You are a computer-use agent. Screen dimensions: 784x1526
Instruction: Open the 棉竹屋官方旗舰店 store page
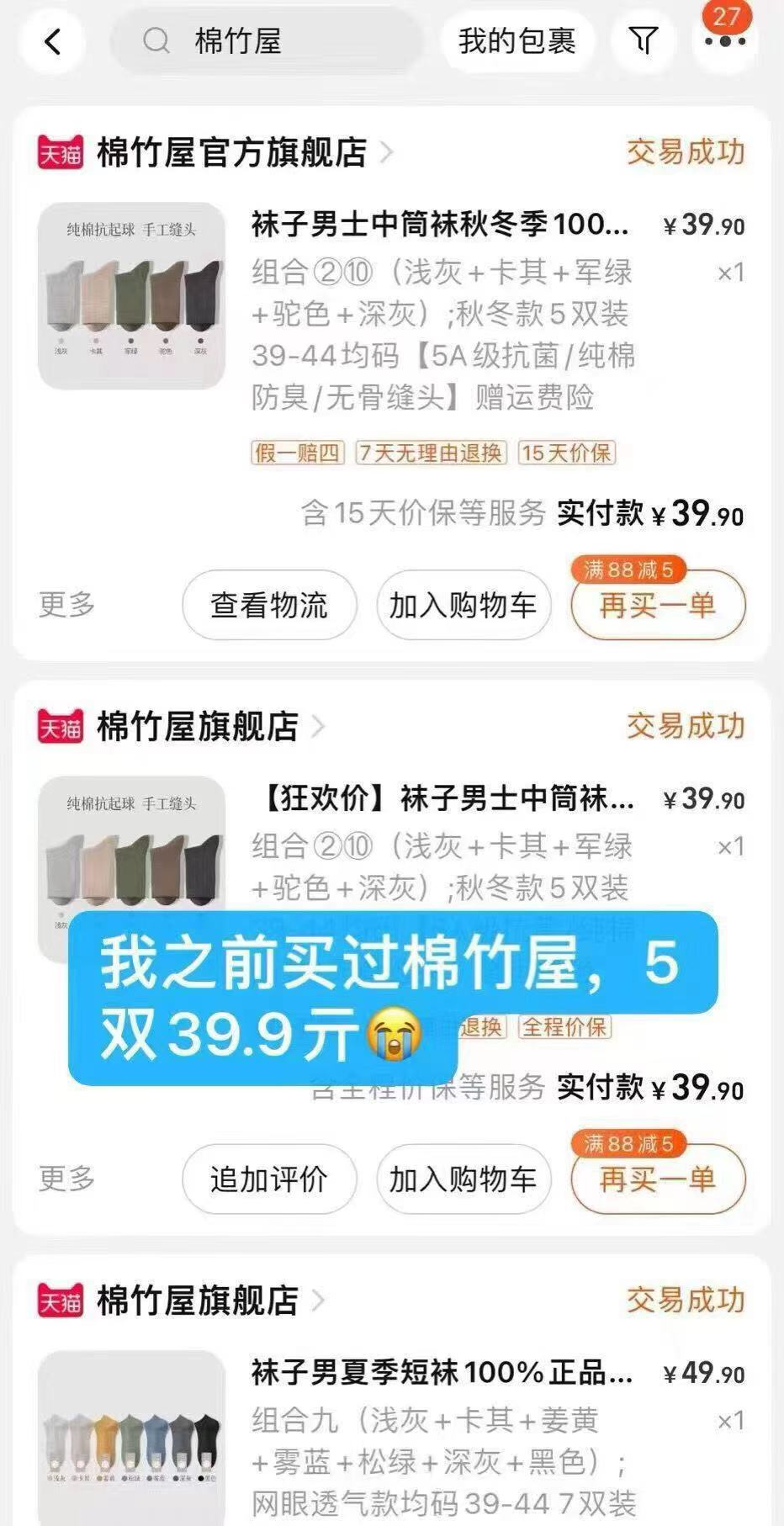(x=231, y=153)
